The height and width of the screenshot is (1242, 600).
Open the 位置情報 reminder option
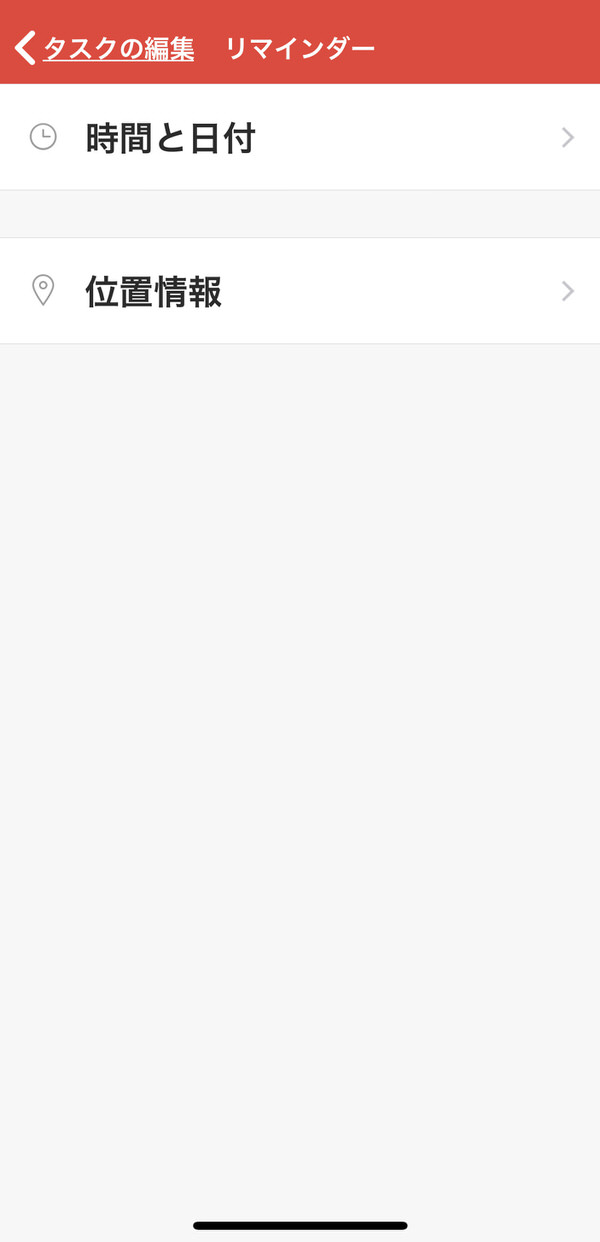(300, 291)
